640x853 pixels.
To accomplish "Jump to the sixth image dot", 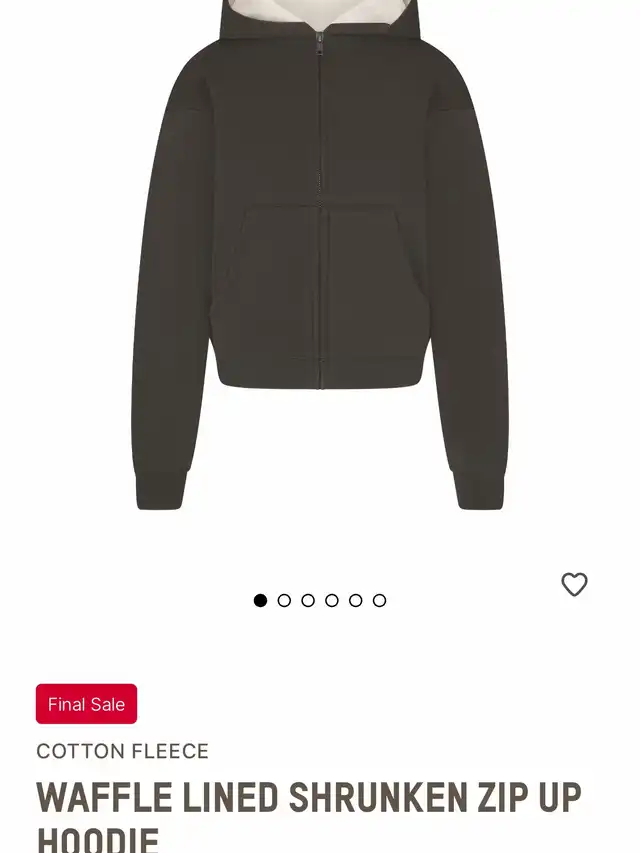I will (x=379, y=600).
